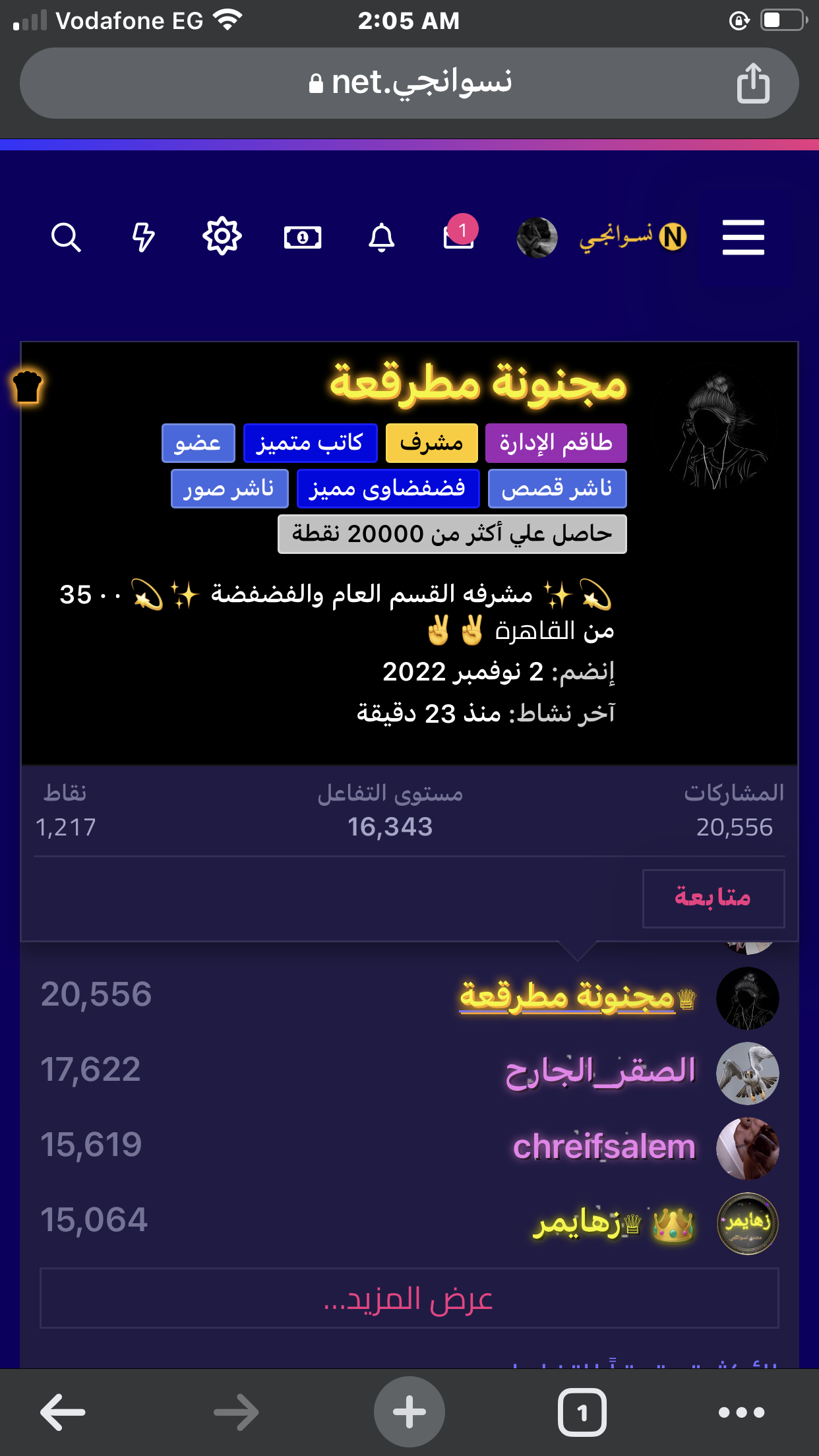The width and height of the screenshot is (819, 1456).
Task: Open the notifications bell
Action: [381, 237]
